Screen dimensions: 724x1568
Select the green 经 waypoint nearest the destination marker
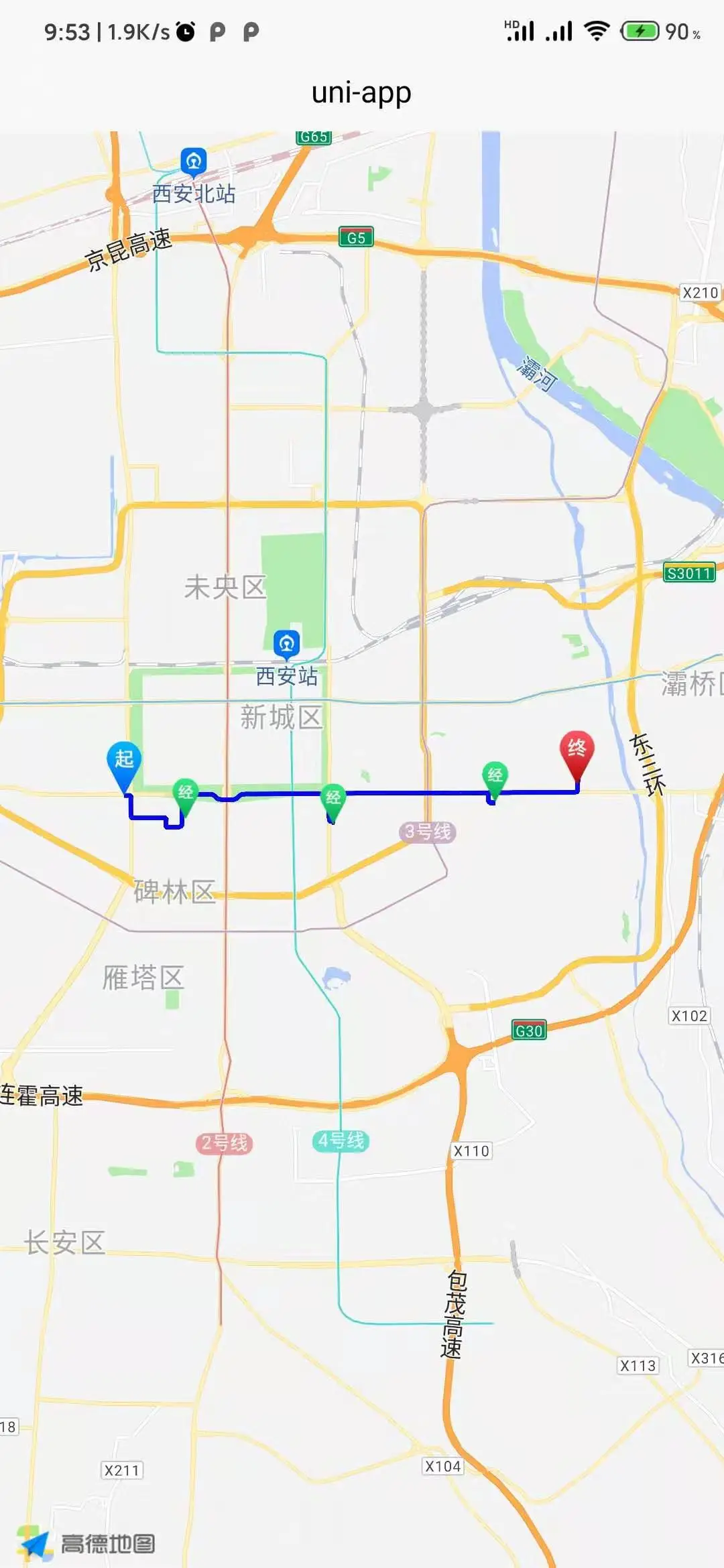click(495, 777)
